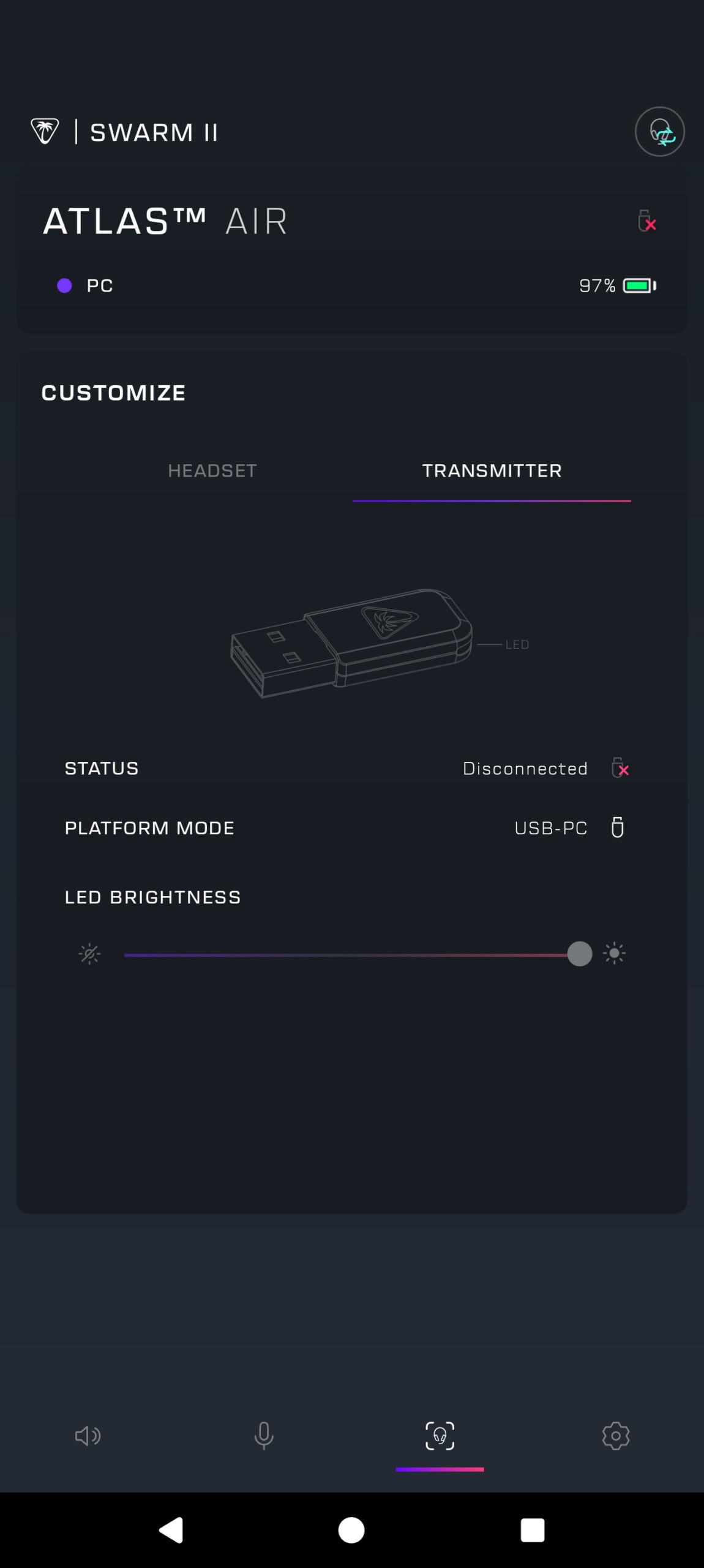The width and height of the screenshot is (704, 1568).
Task: Open the device switch headset icon
Action: 659,132
